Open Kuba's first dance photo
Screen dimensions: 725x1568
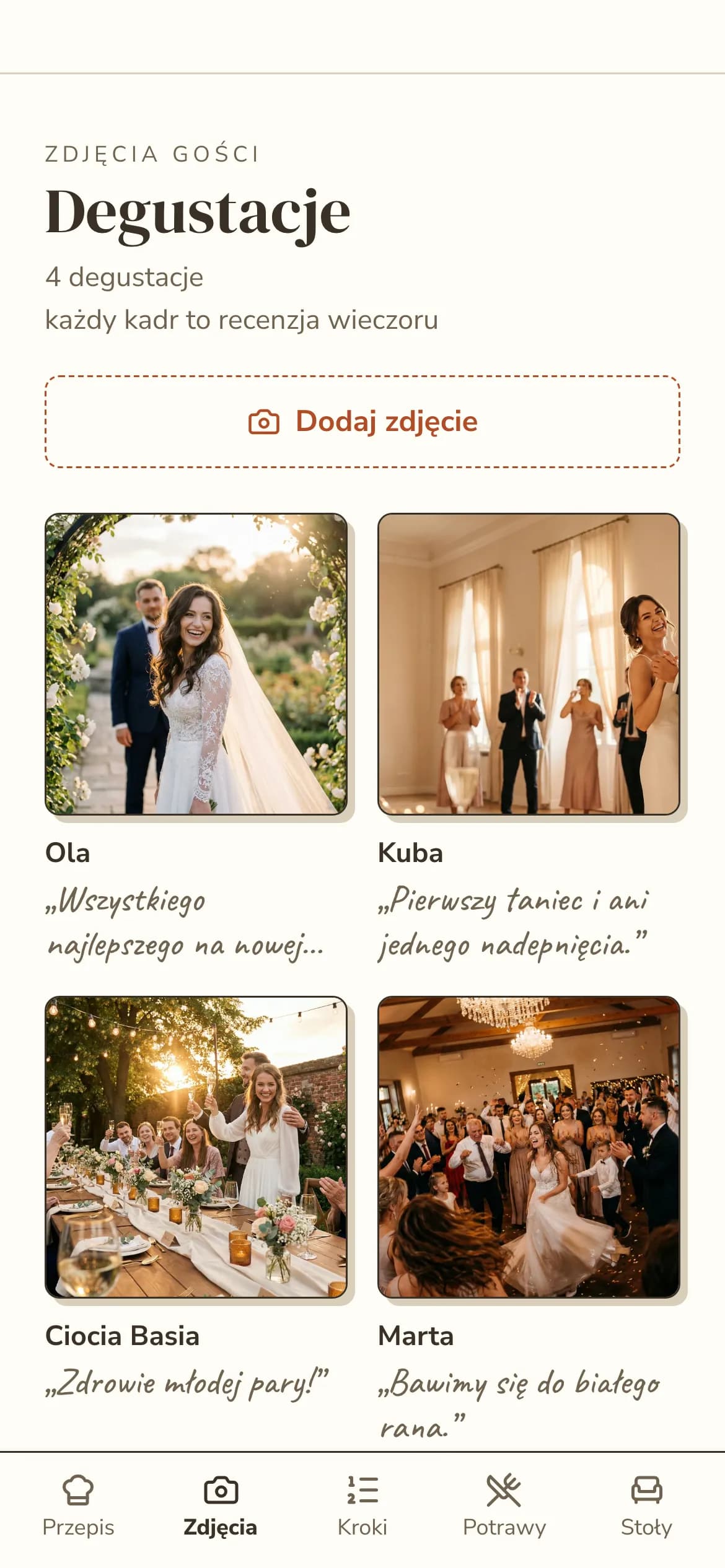tap(529, 664)
